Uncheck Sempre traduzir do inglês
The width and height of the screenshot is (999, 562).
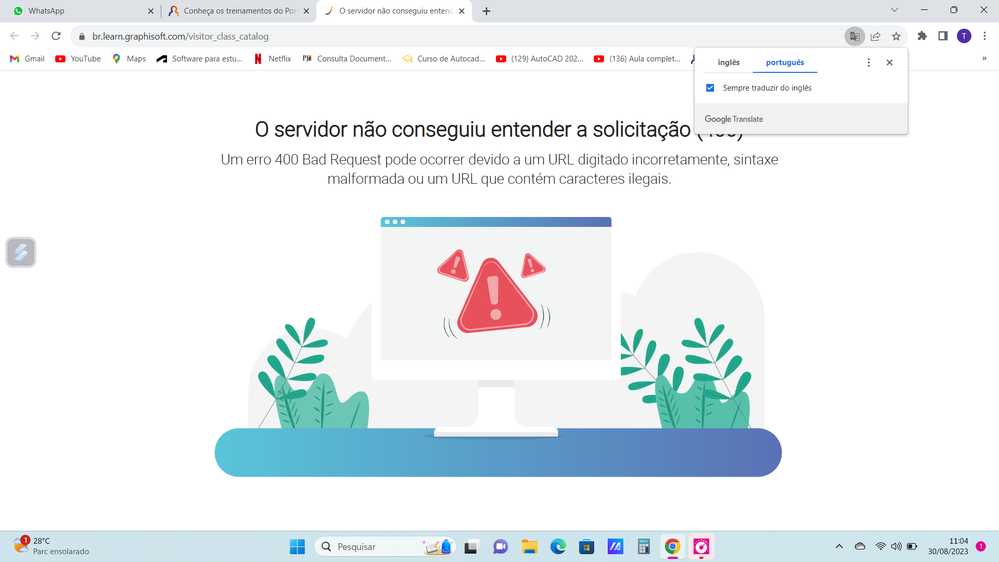tap(710, 88)
